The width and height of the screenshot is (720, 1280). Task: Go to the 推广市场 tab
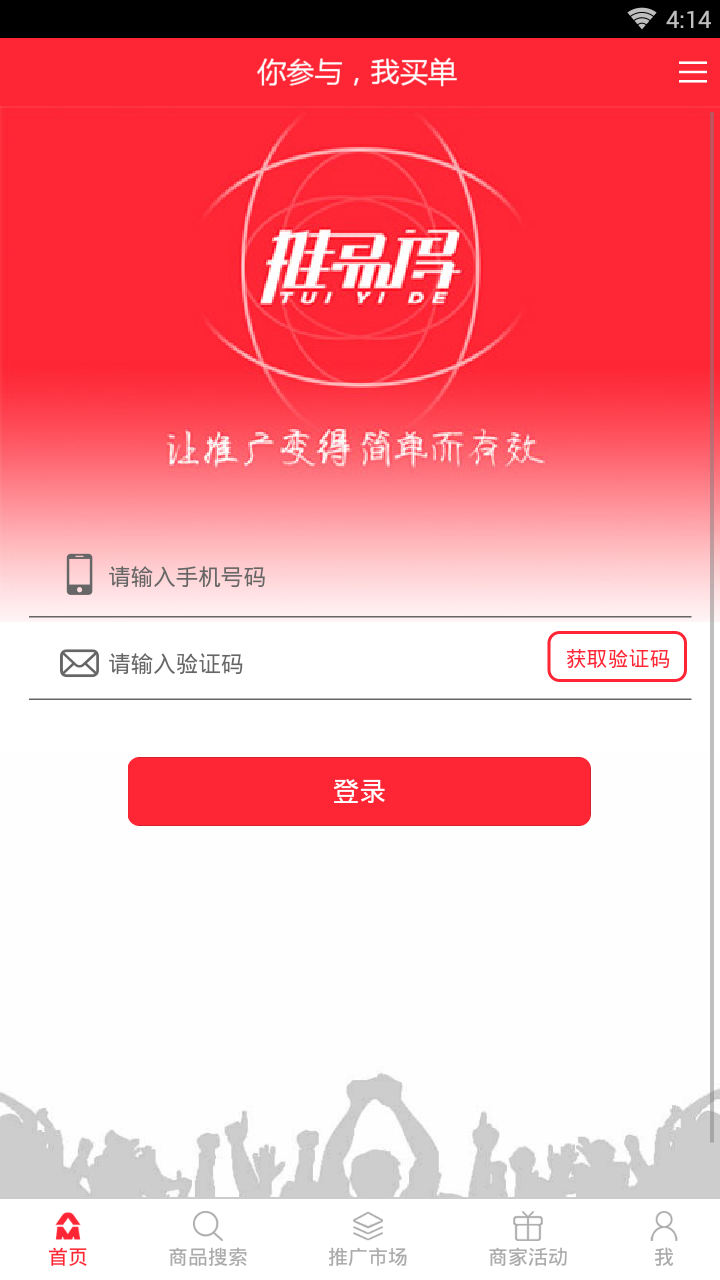coord(368,1240)
